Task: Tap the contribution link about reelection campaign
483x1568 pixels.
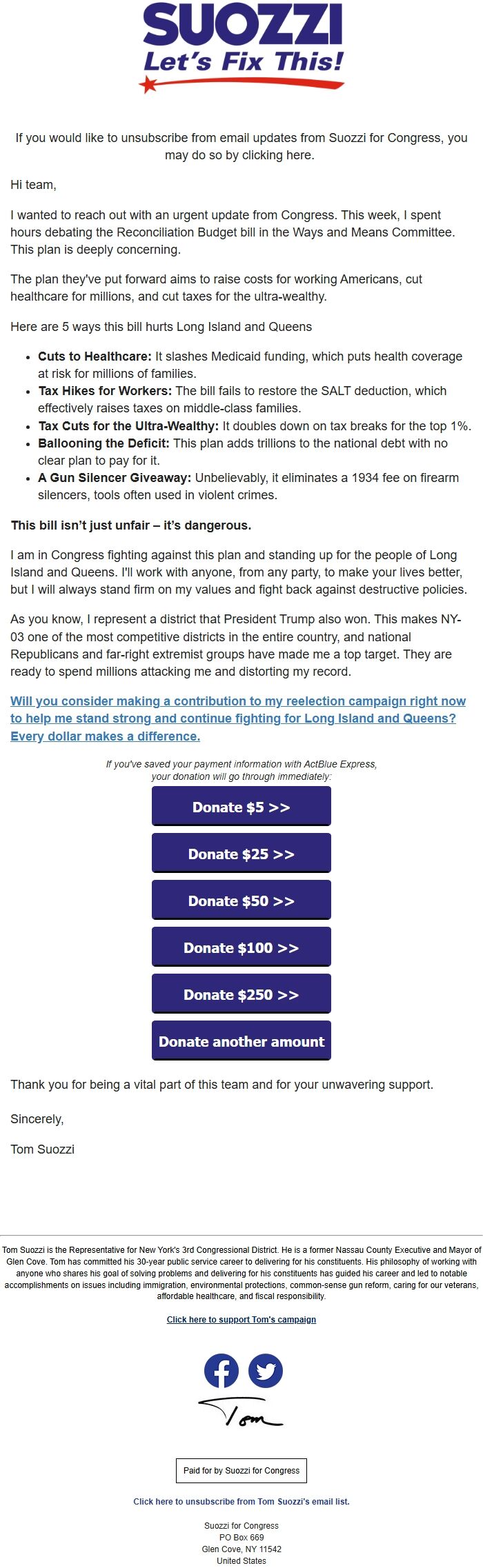Action: point(238,718)
